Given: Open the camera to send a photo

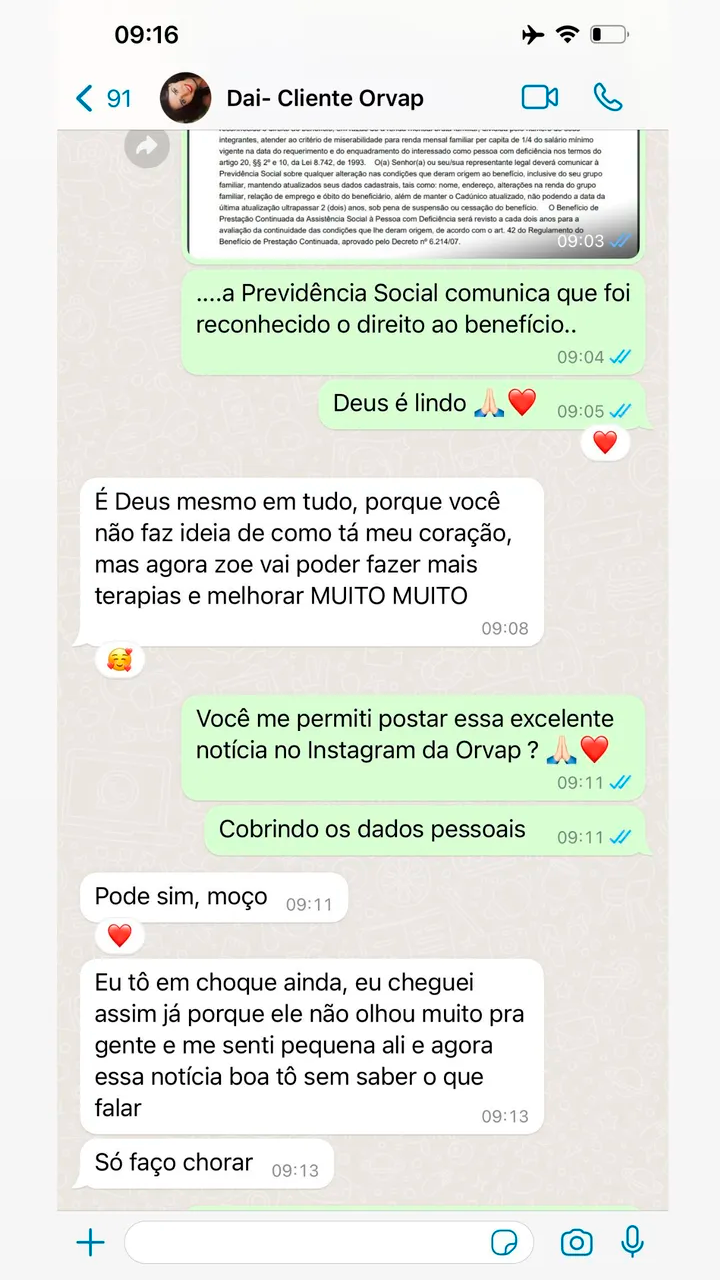Looking at the screenshot, I should coord(576,1243).
